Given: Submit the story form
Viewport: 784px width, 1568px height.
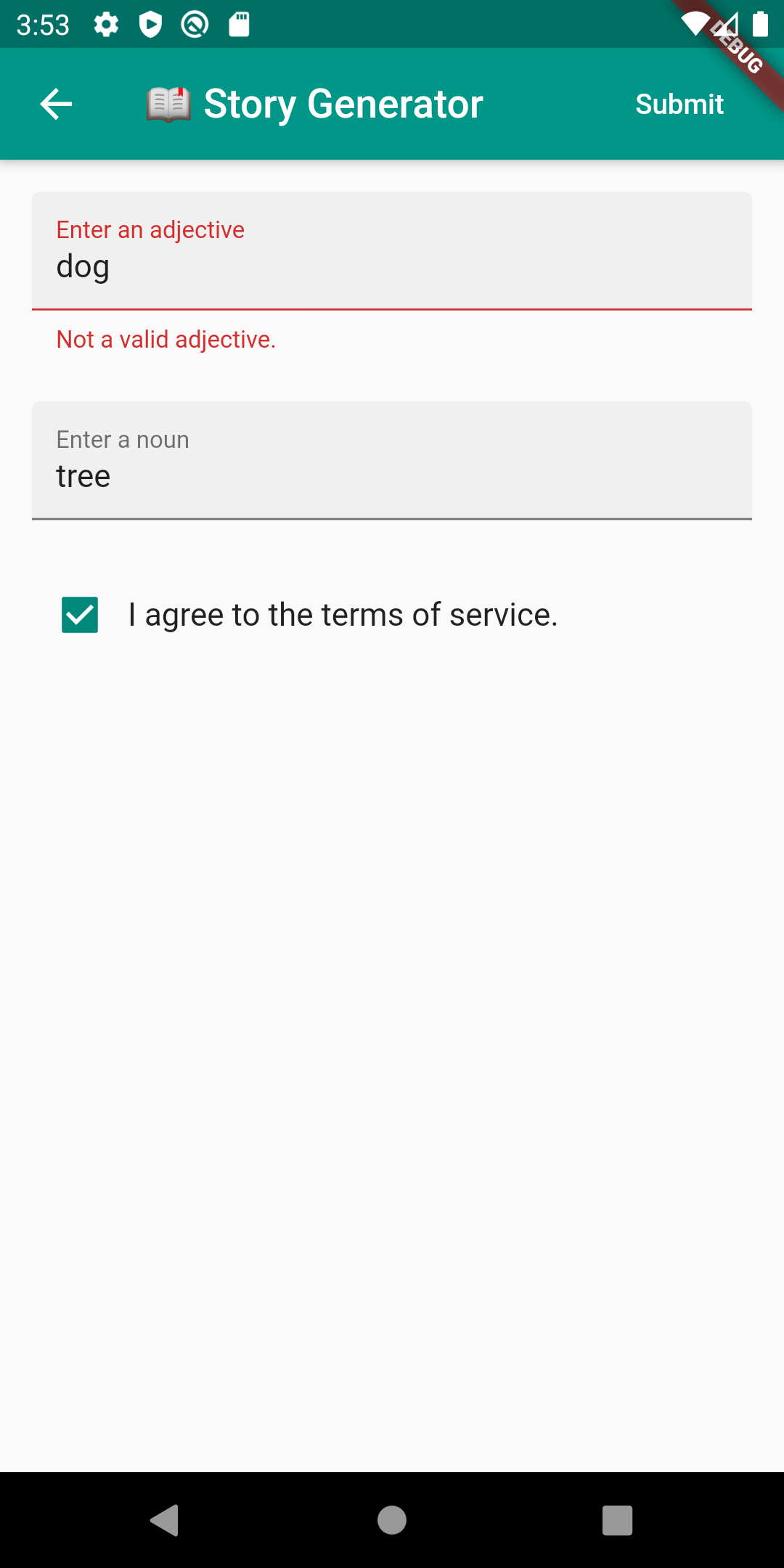Looking at the screenshot, I should coord(679,104).
